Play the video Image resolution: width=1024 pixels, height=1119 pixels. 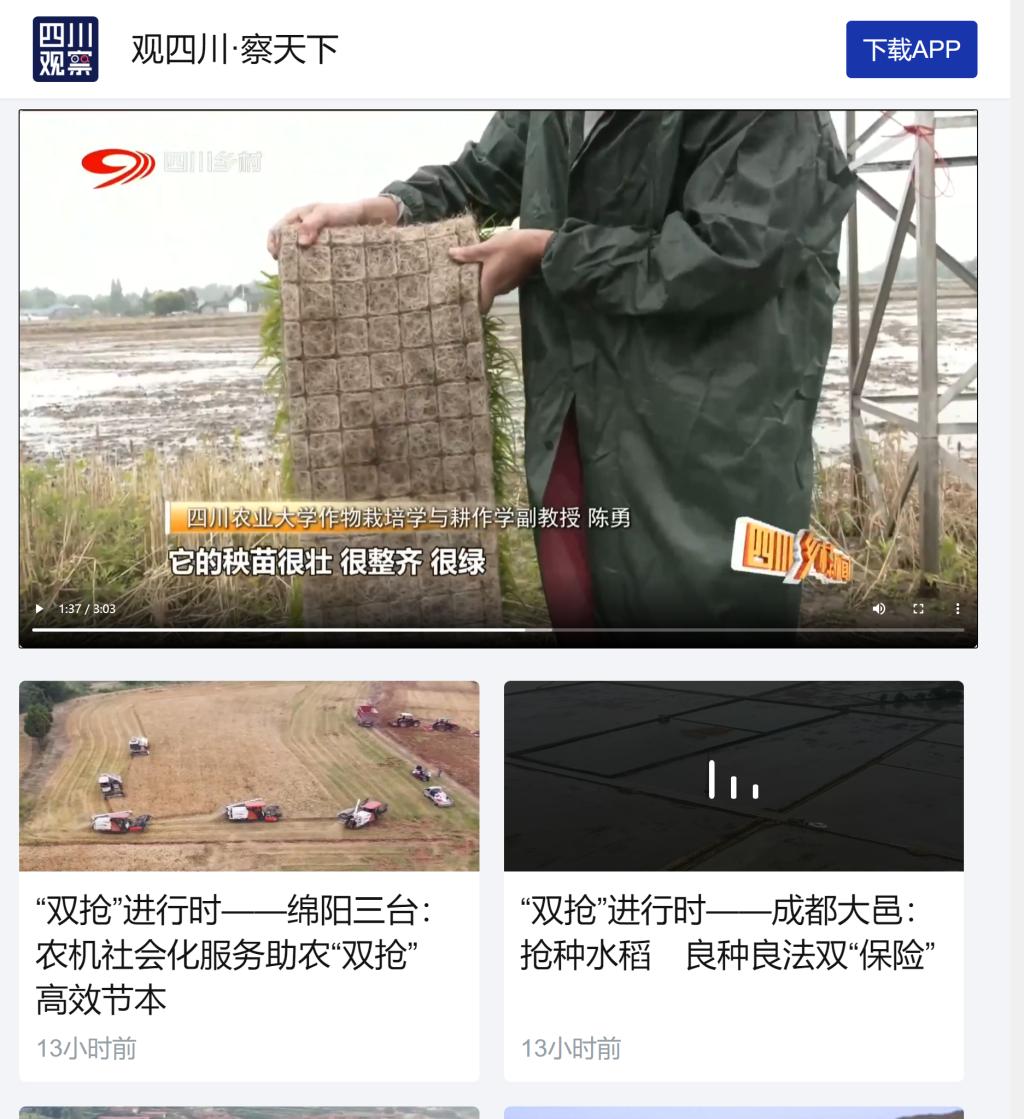tap(39, 608)
